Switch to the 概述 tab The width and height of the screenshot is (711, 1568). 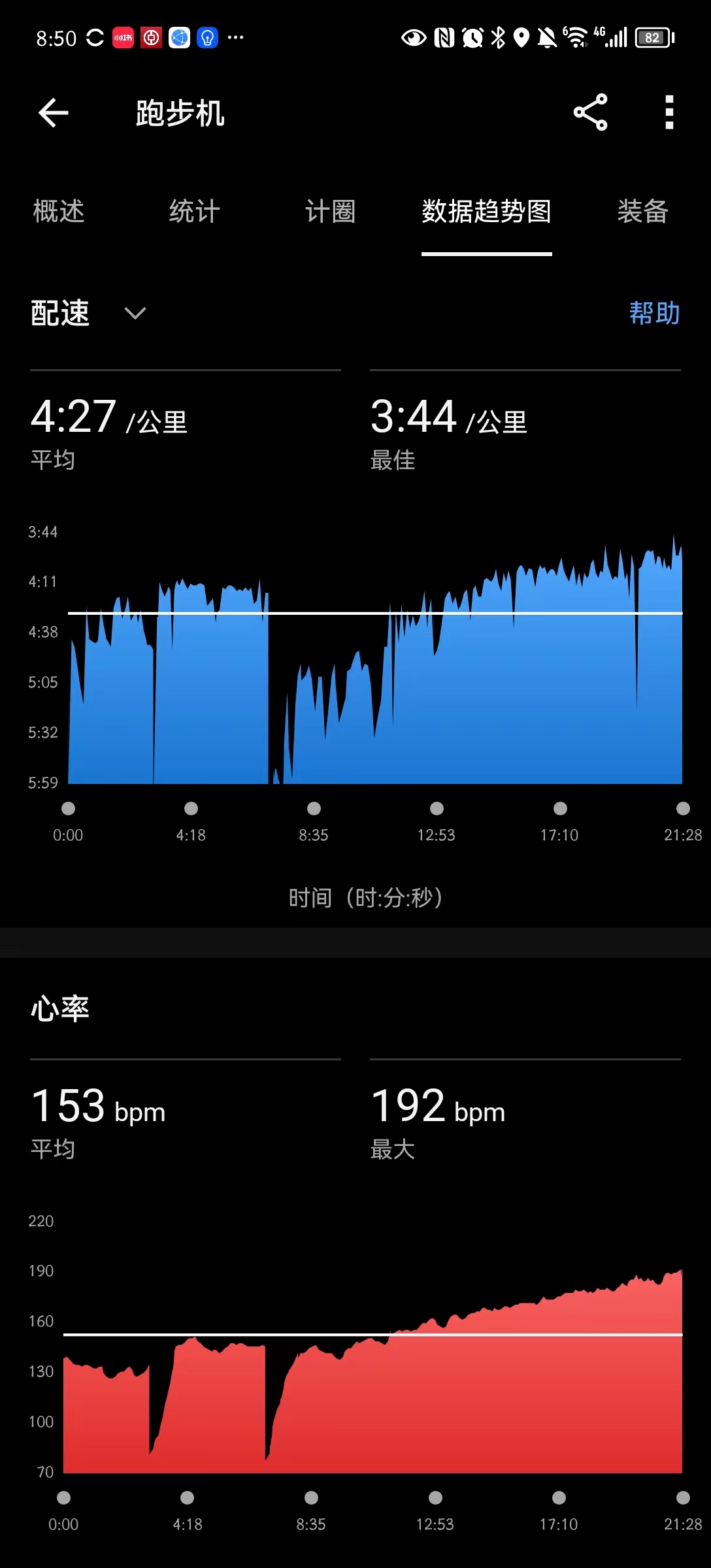coord(59,211)
